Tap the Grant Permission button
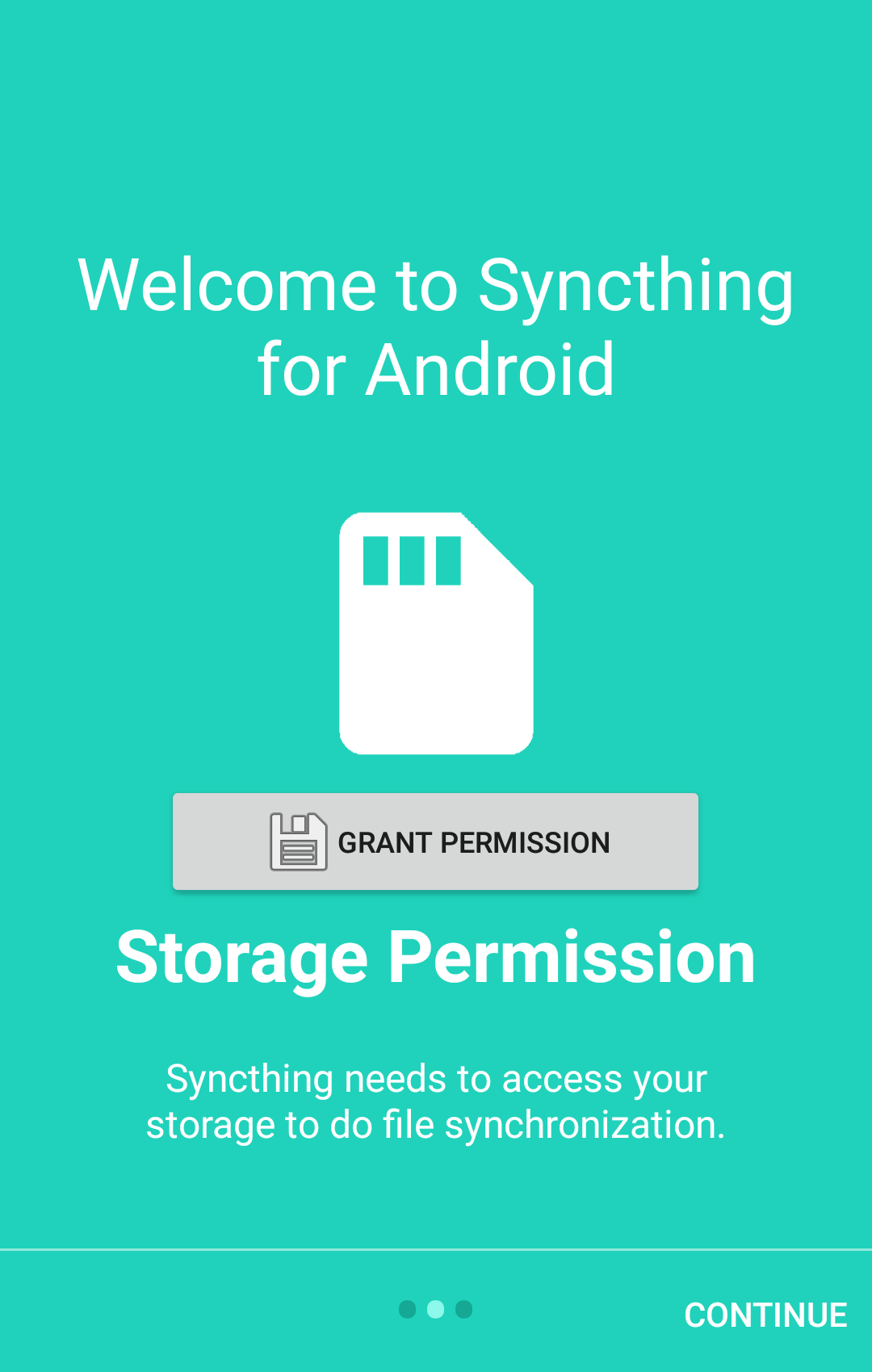 tap(435, 841)
